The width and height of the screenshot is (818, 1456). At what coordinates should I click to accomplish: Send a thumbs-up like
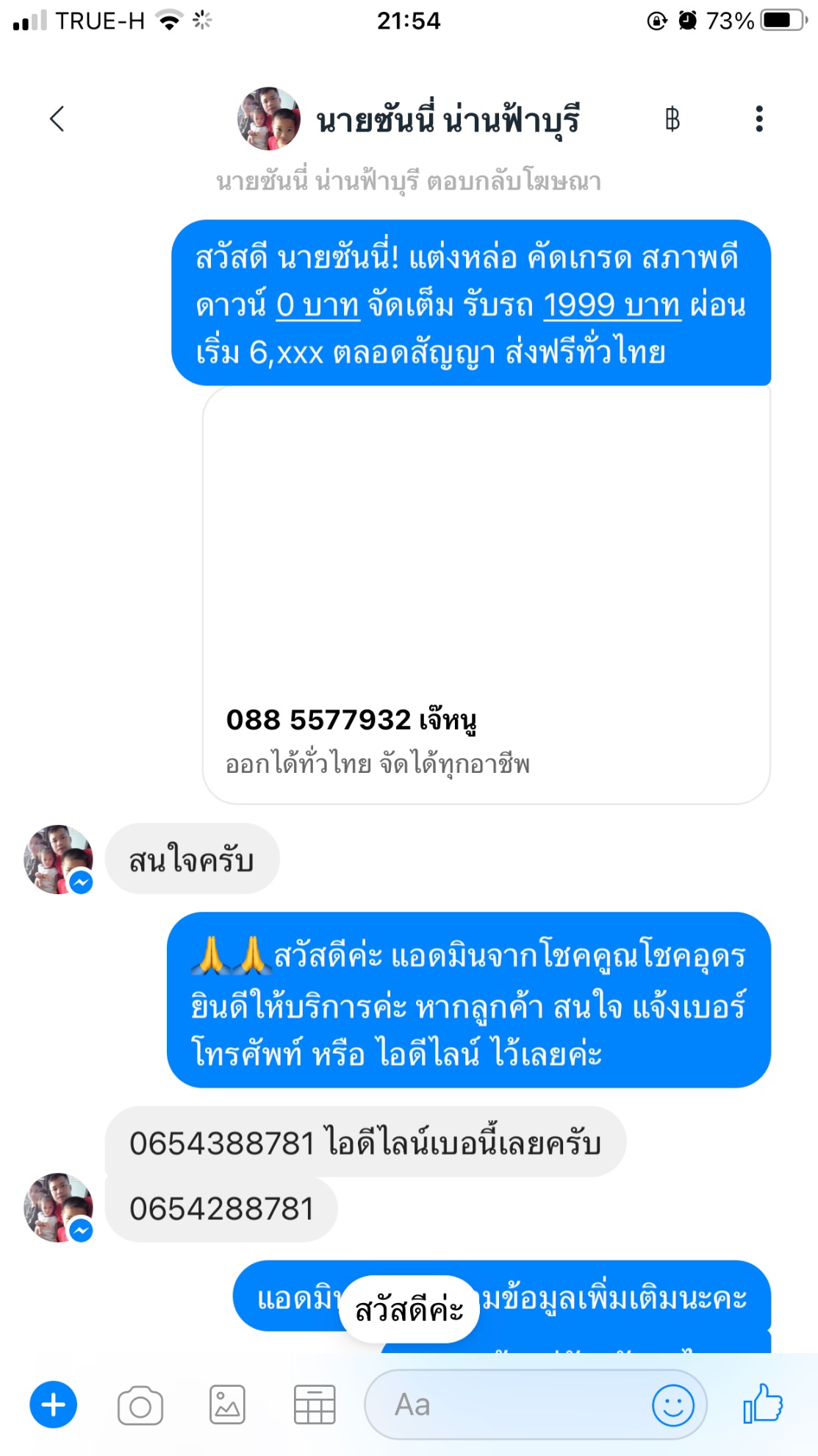click(763, 1403)
